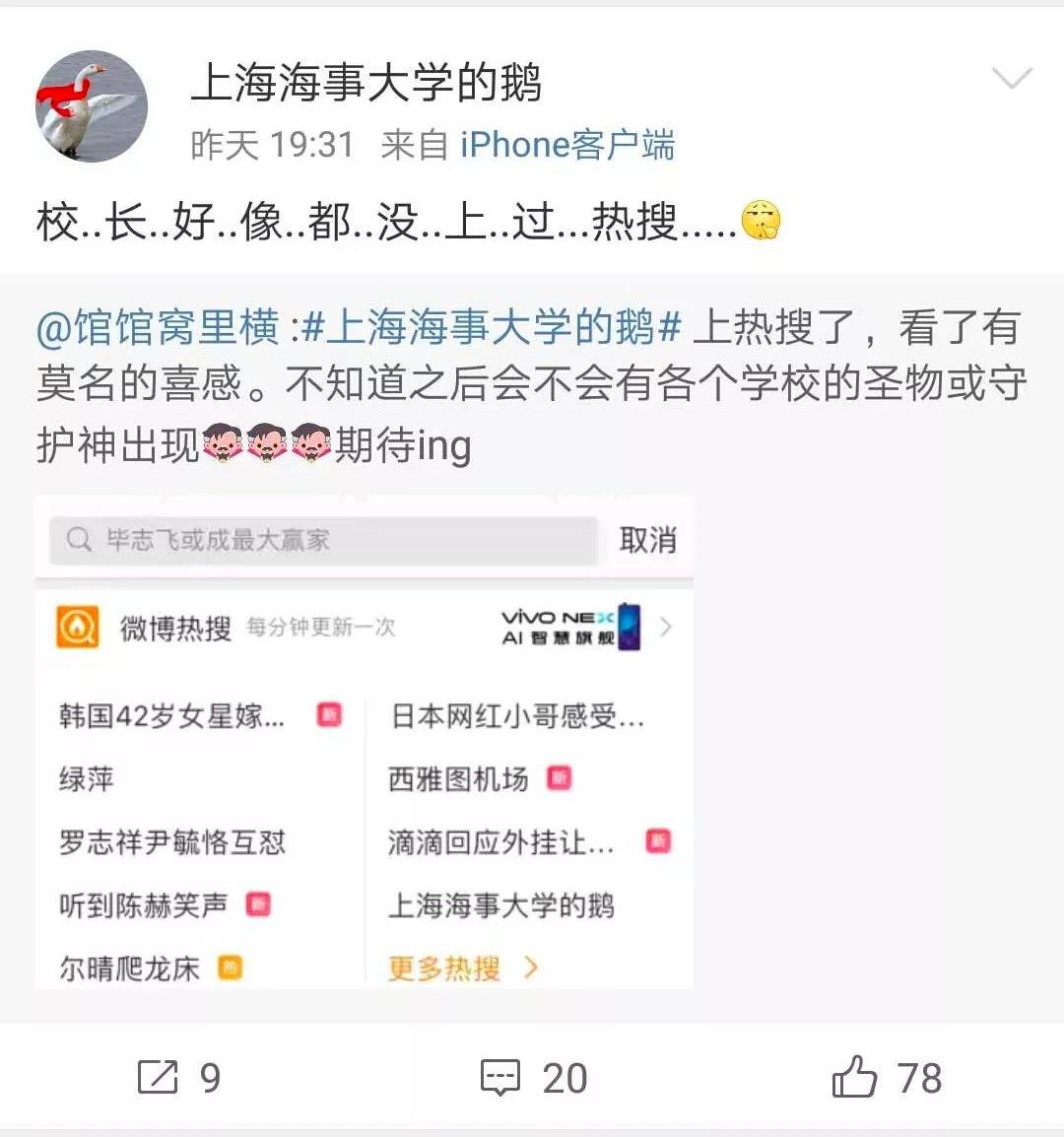Image resolution: width=1064 pixels, height=1137 pixels.
Task: Repost this Weibo post
Action: click(x=177, y=1077)
